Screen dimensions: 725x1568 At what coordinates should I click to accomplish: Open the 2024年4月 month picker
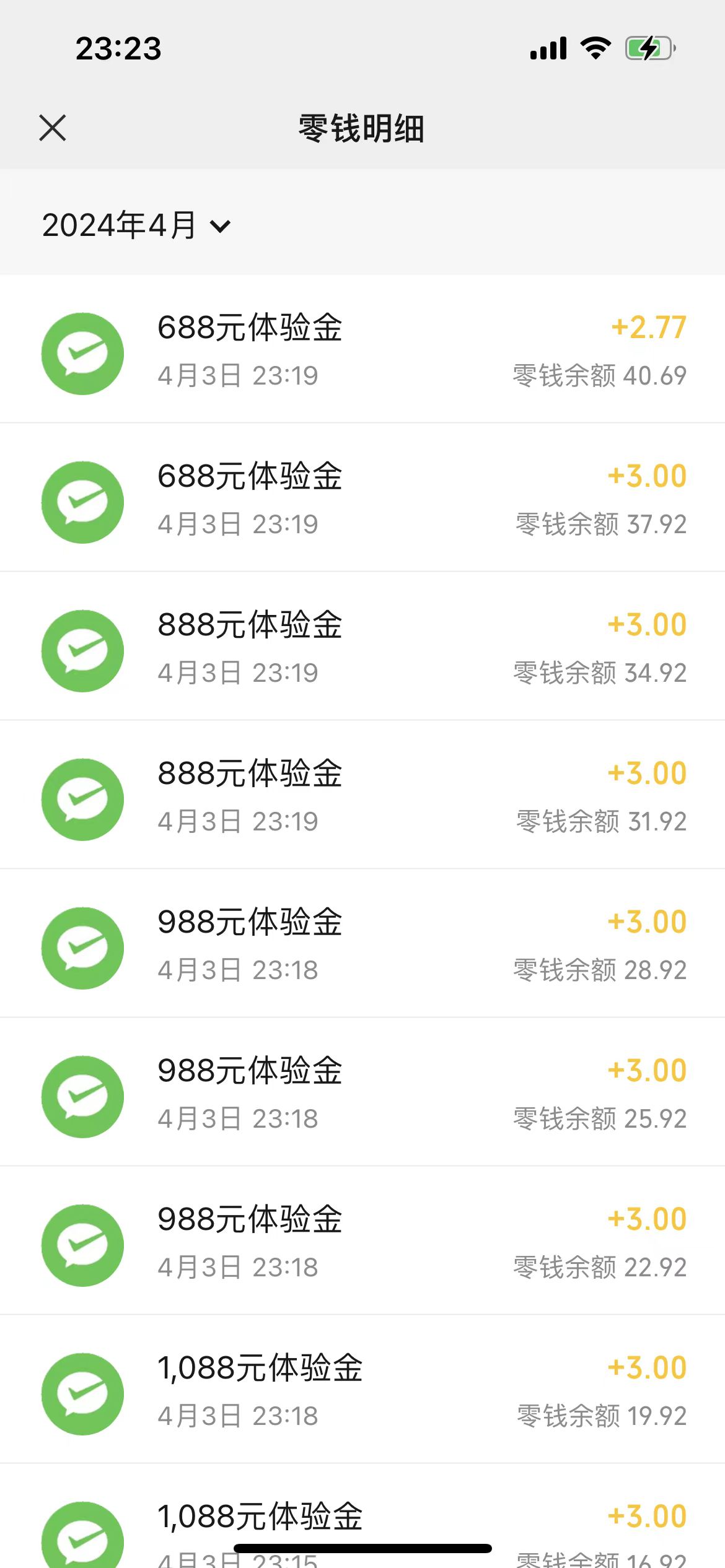click(x=136, y=225)
